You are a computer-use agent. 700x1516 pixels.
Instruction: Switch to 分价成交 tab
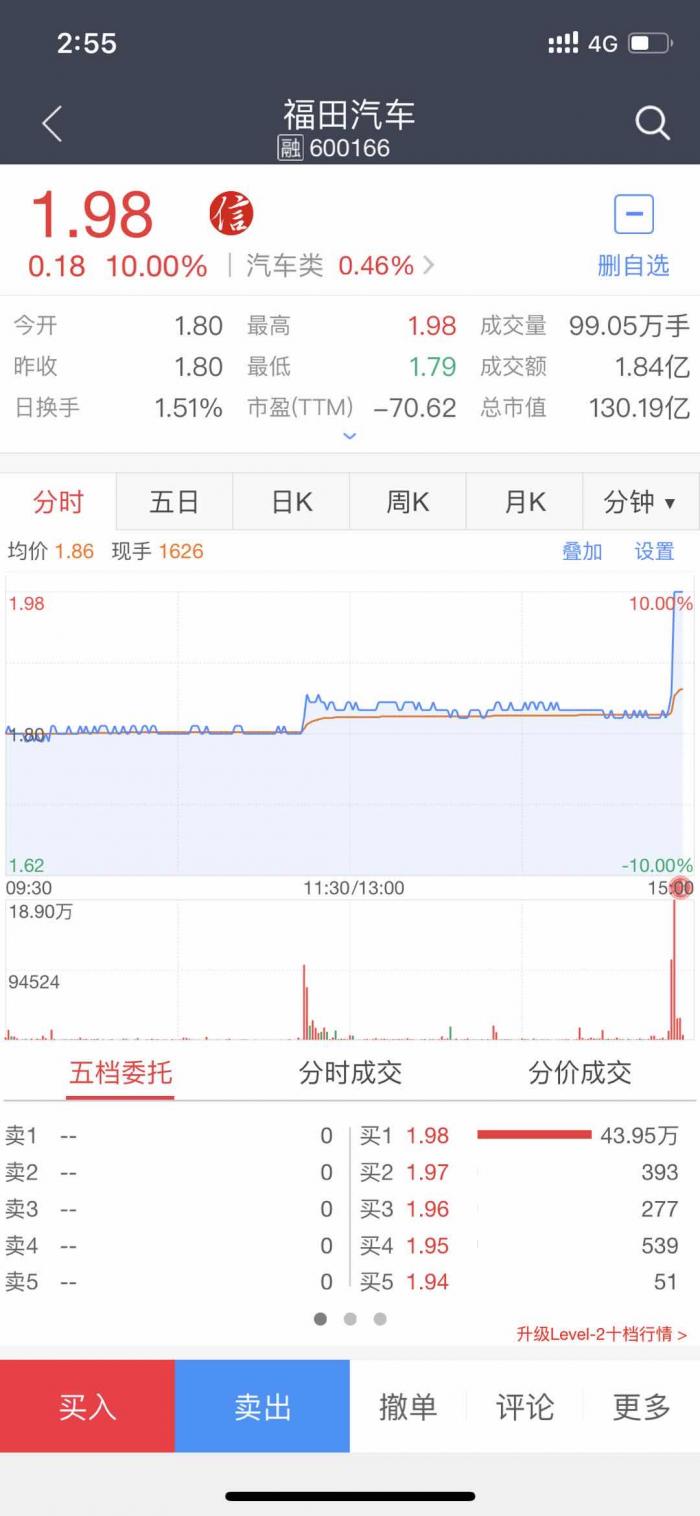580,1073
